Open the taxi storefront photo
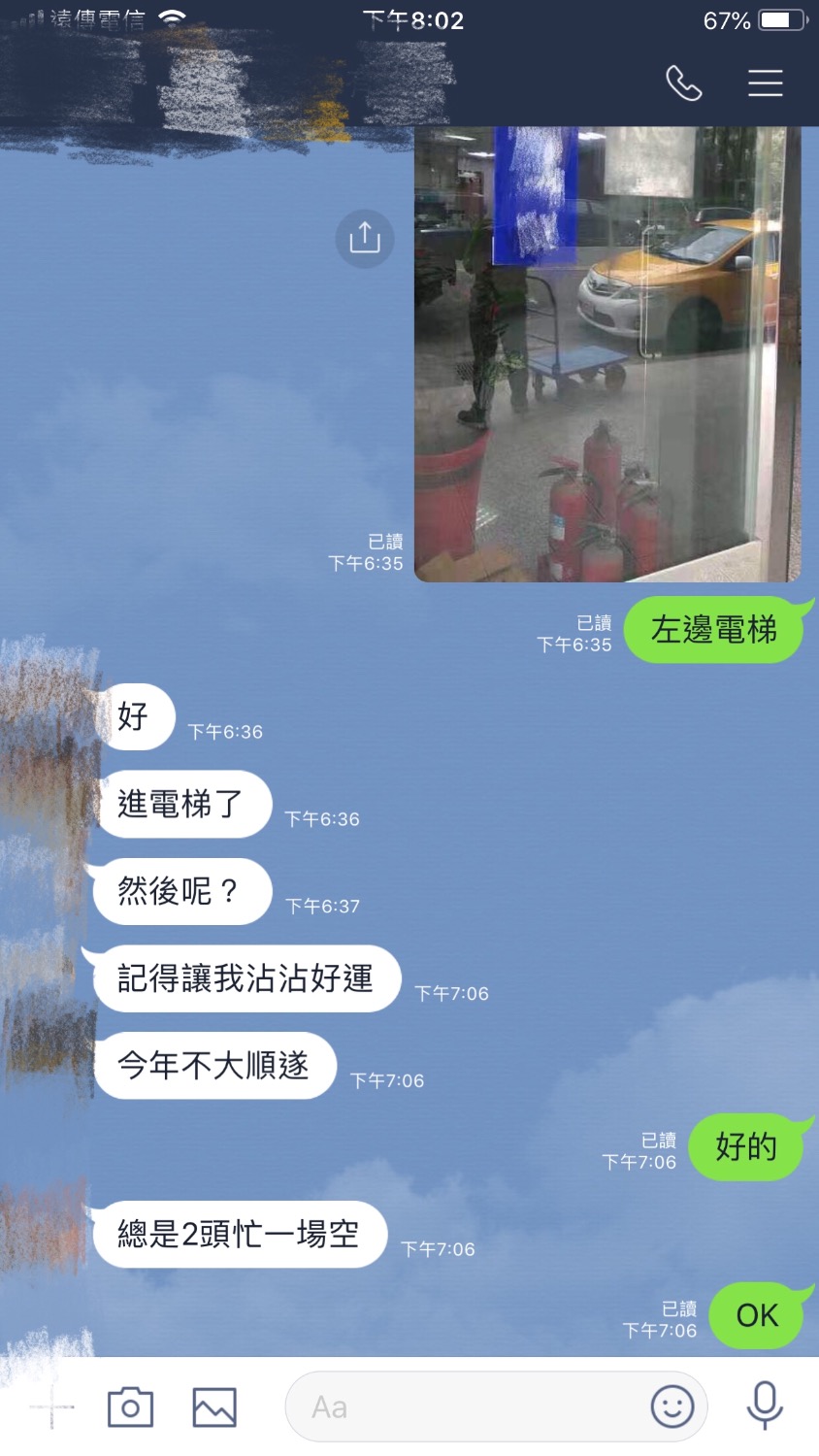 pos(606,354)
